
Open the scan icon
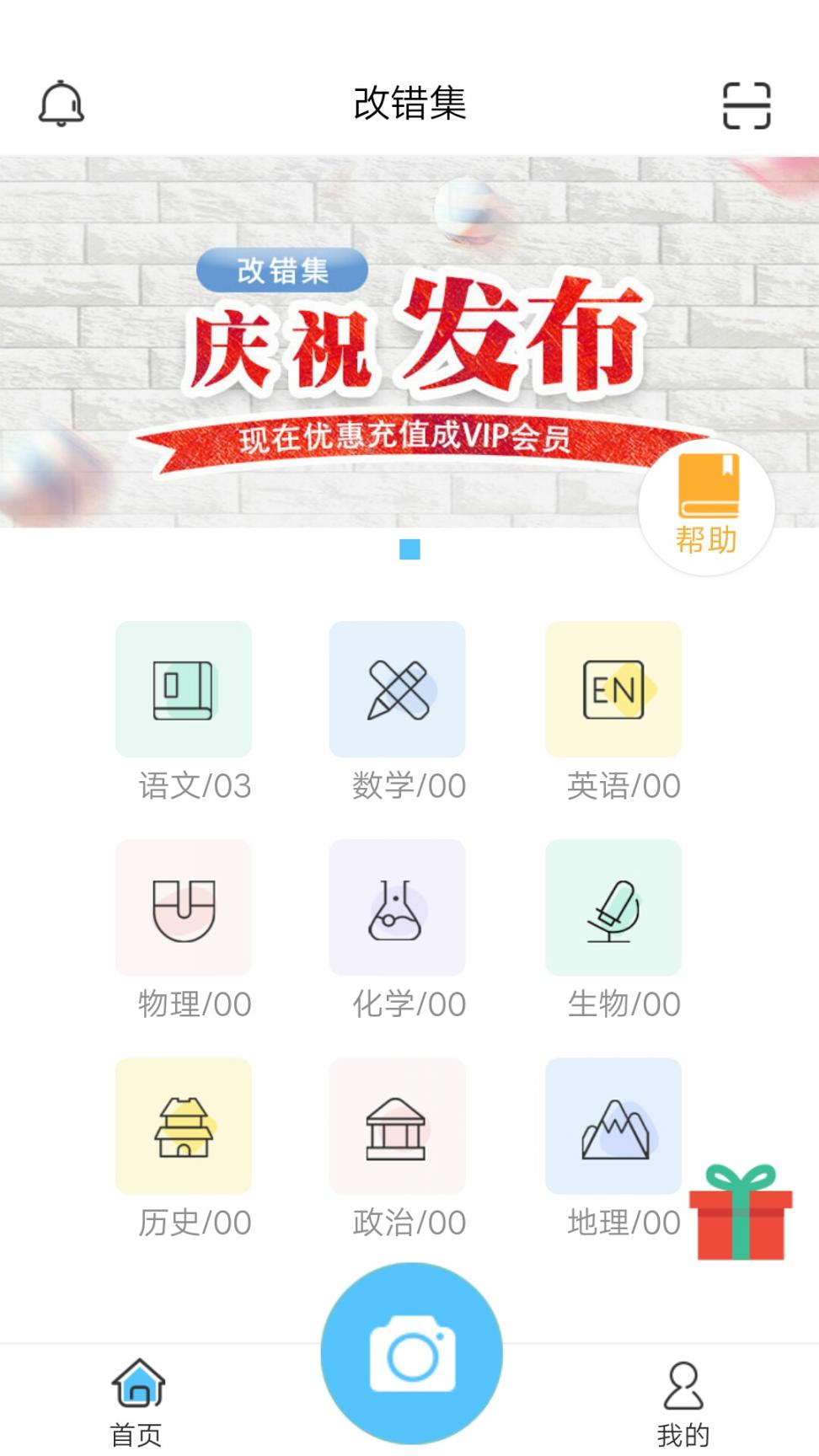coord(747,105)
